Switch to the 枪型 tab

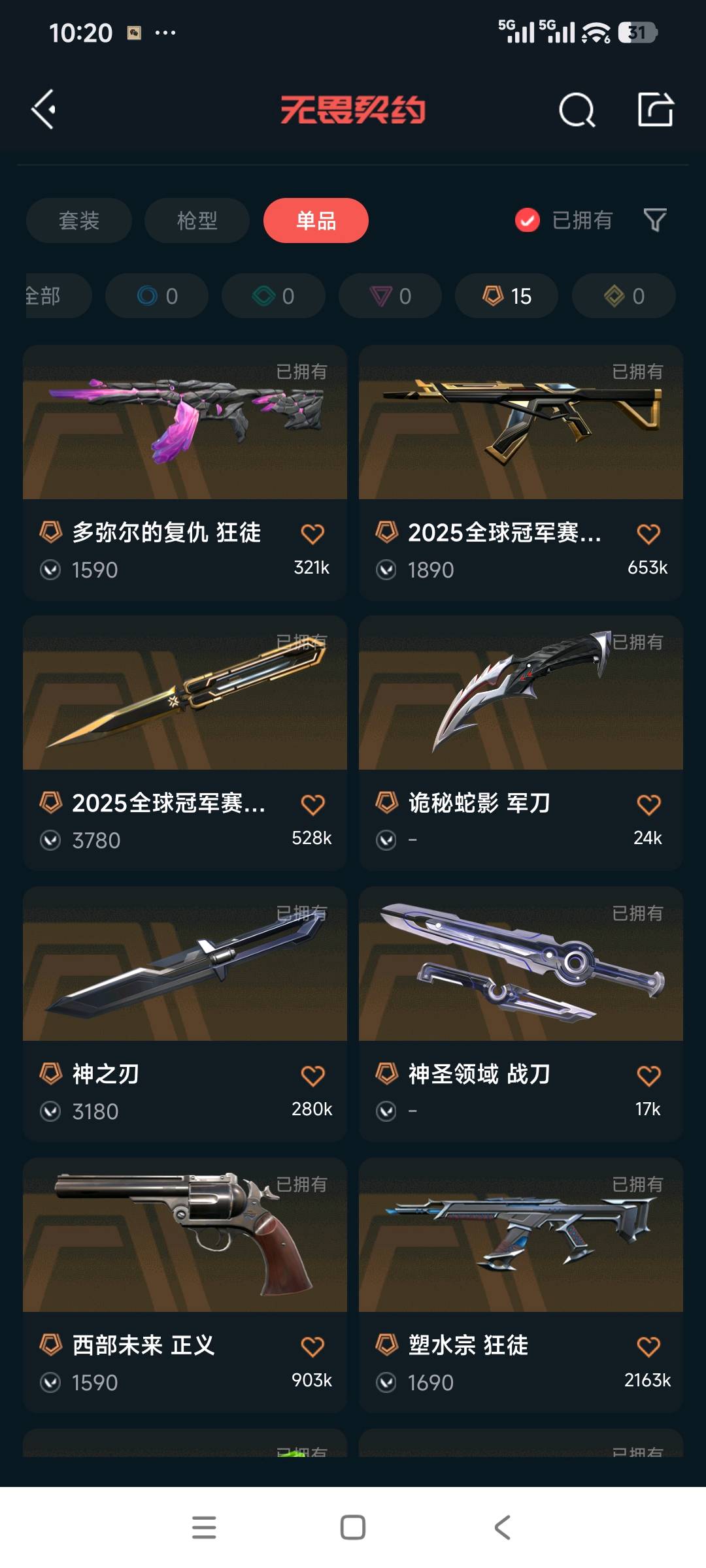point(197,221)
